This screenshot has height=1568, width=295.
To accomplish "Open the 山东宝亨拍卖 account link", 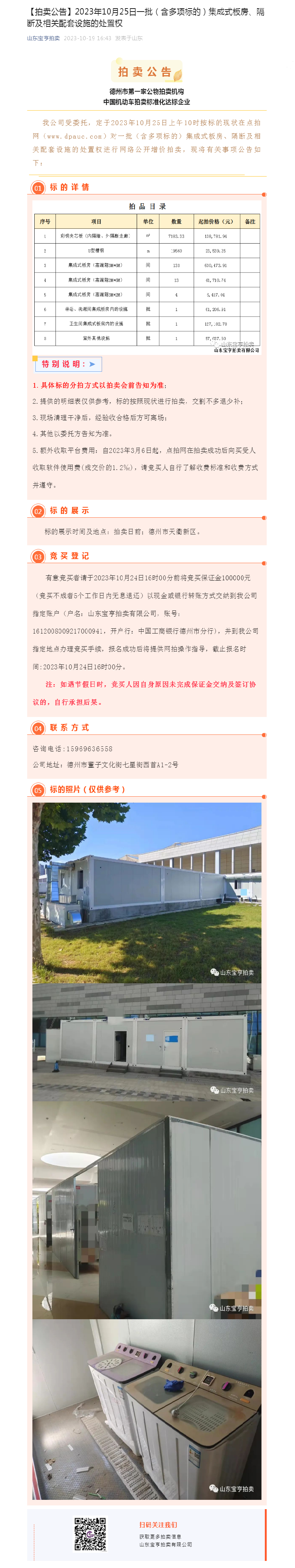I will tap(43, 38).
